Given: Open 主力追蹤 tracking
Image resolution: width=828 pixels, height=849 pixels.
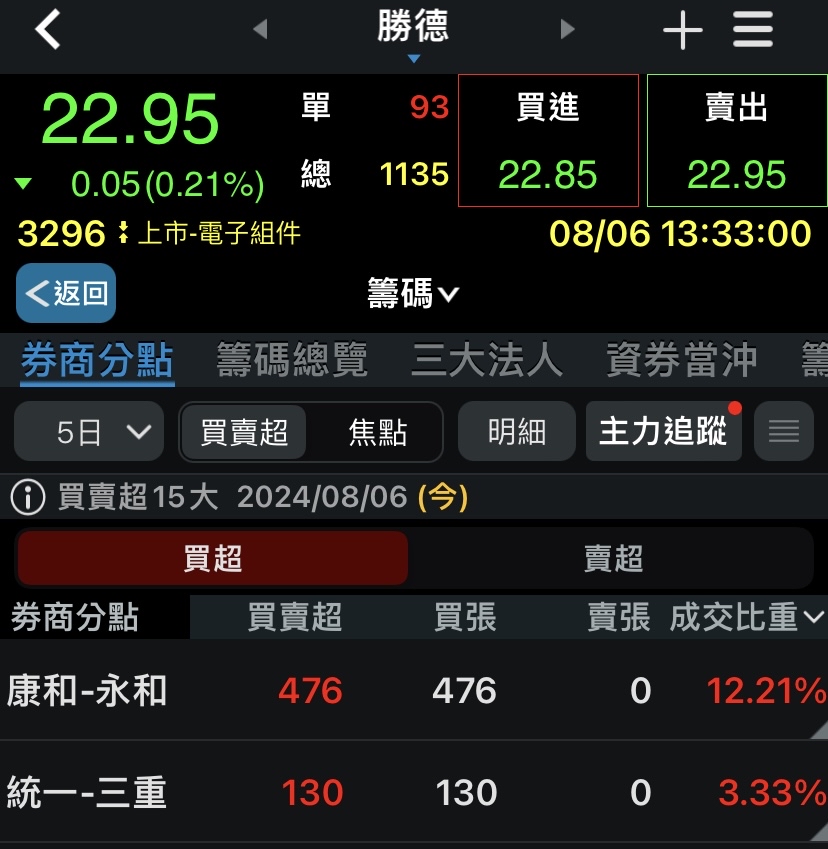Looking at the screenshot, I should 663,432.
